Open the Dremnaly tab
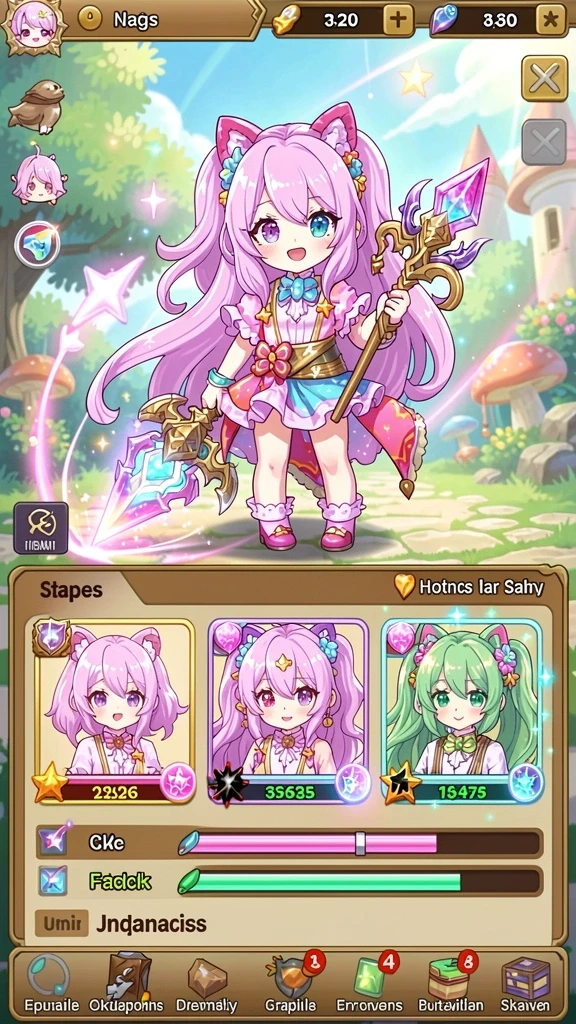This screenshot has height=1024, width=576. tap(207, 984)
